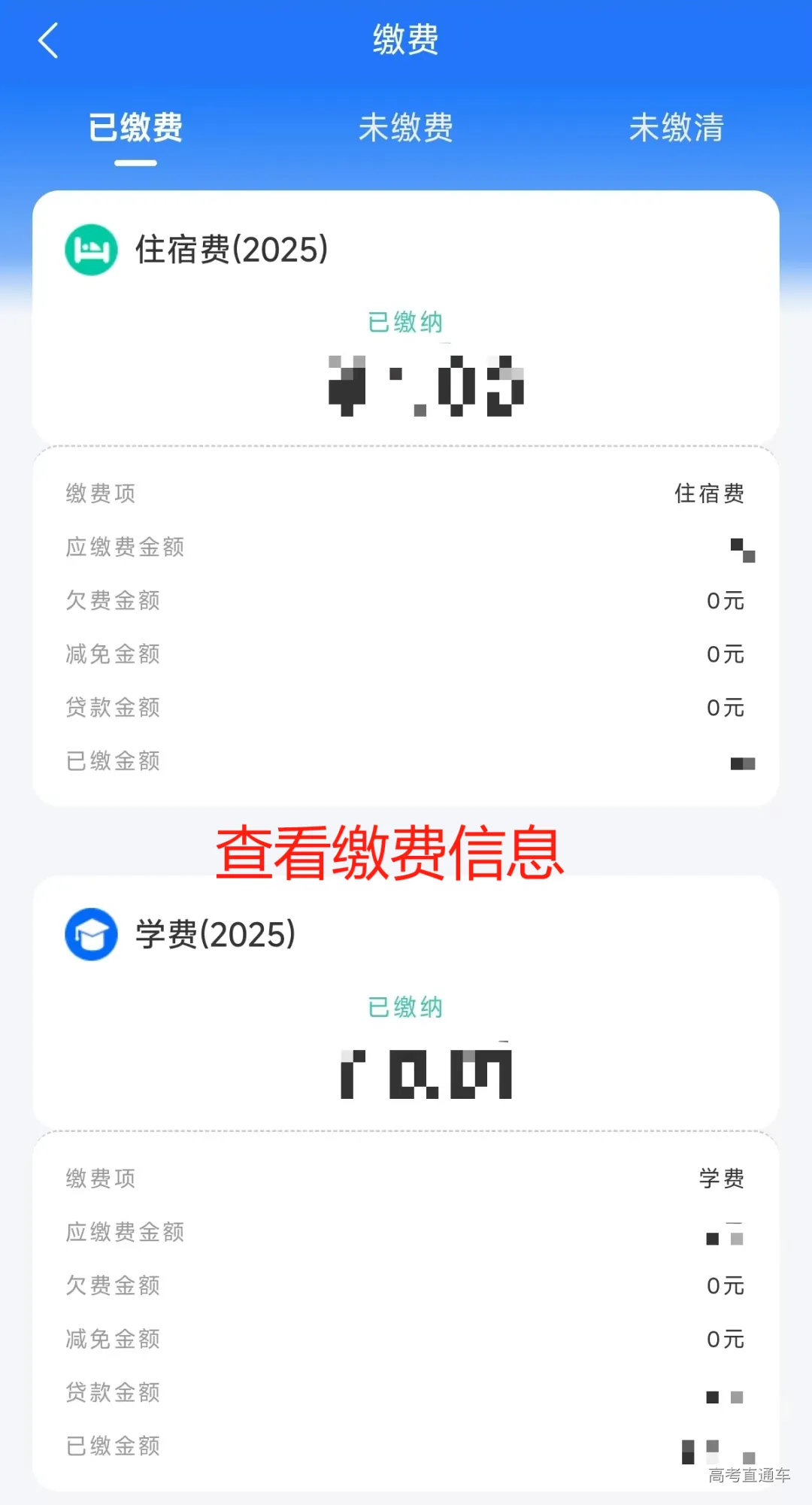Image resolution: width=812 pixels, height=1505 pixels.
Task: Tap the 欠费金额 row showing 0元
Action: click(x=406, y=601)
